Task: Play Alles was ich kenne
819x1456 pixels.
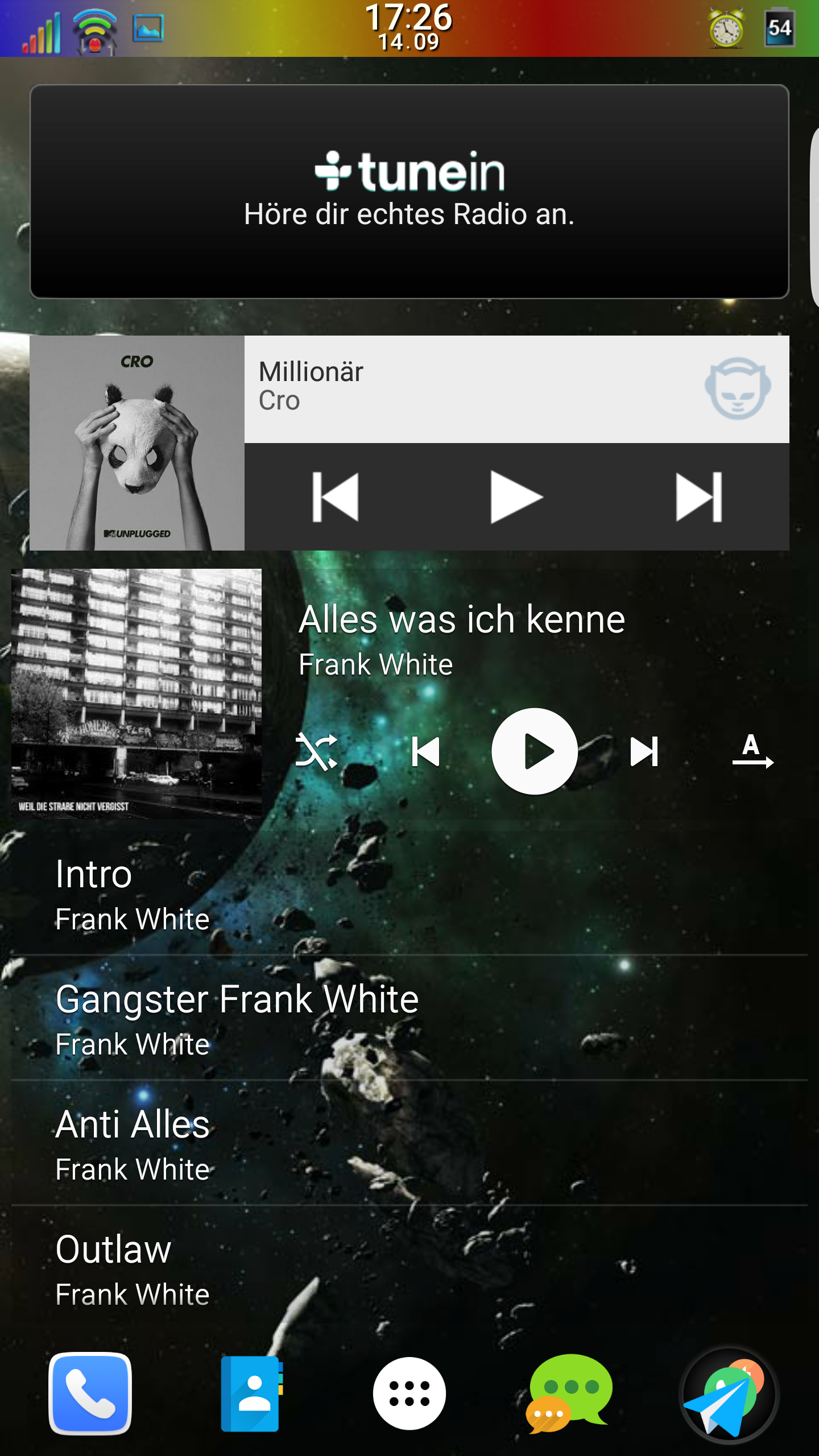Action: tap(535, 751)
